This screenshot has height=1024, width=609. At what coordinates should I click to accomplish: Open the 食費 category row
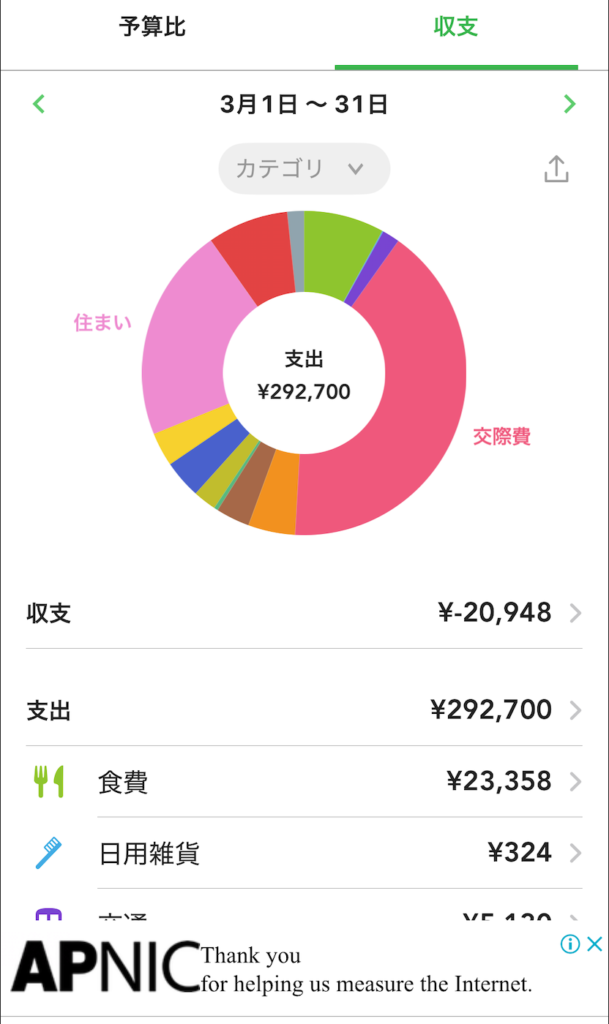point(304,781)
